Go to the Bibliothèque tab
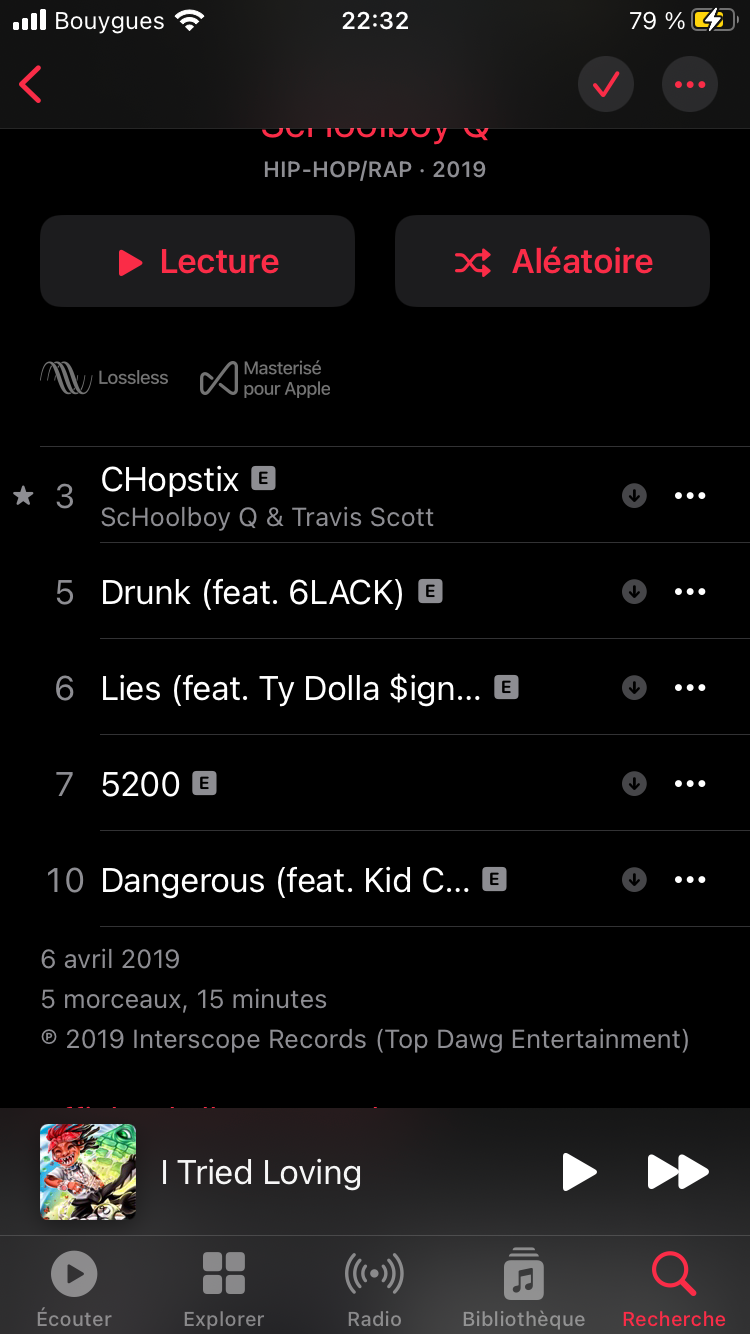The image size is (750, 1334). (x=524, y=1289)
